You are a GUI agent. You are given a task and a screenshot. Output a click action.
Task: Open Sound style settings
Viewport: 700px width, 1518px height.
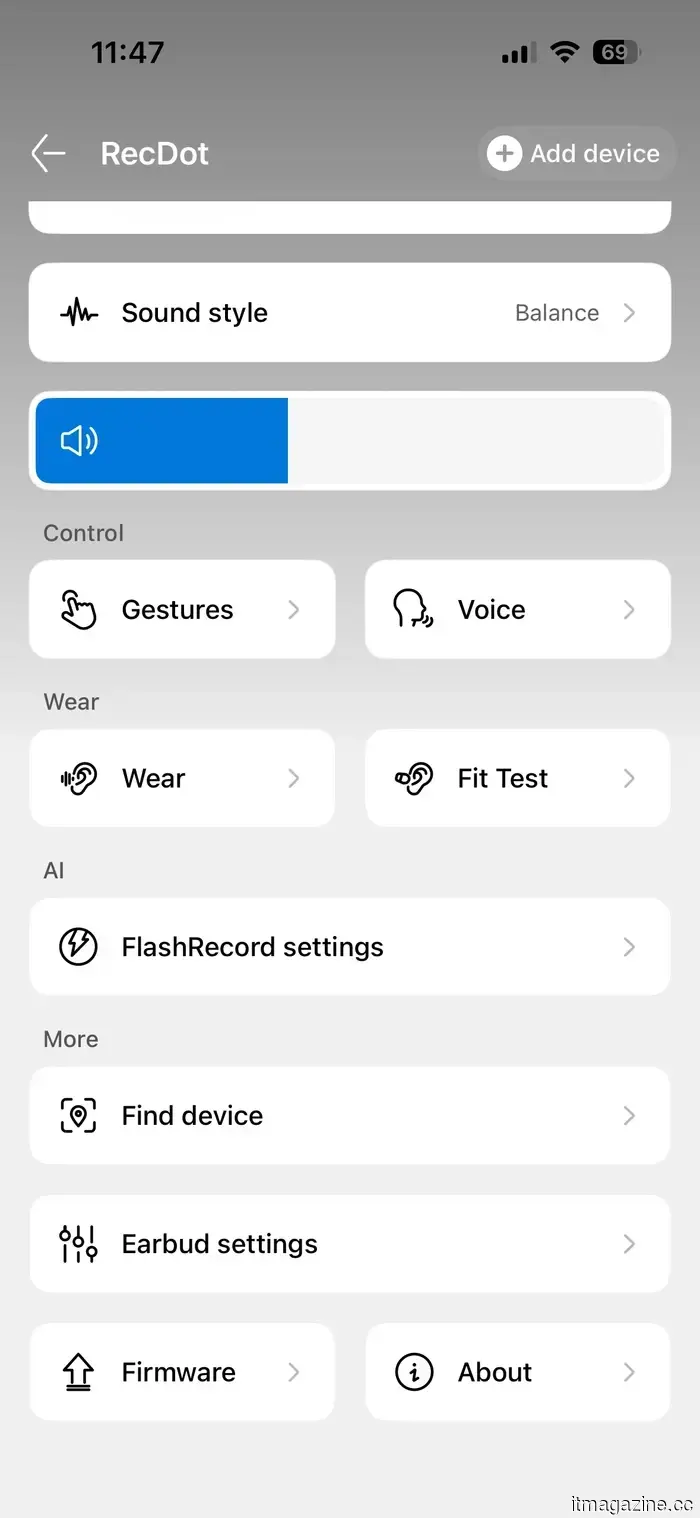pos(350,312)
